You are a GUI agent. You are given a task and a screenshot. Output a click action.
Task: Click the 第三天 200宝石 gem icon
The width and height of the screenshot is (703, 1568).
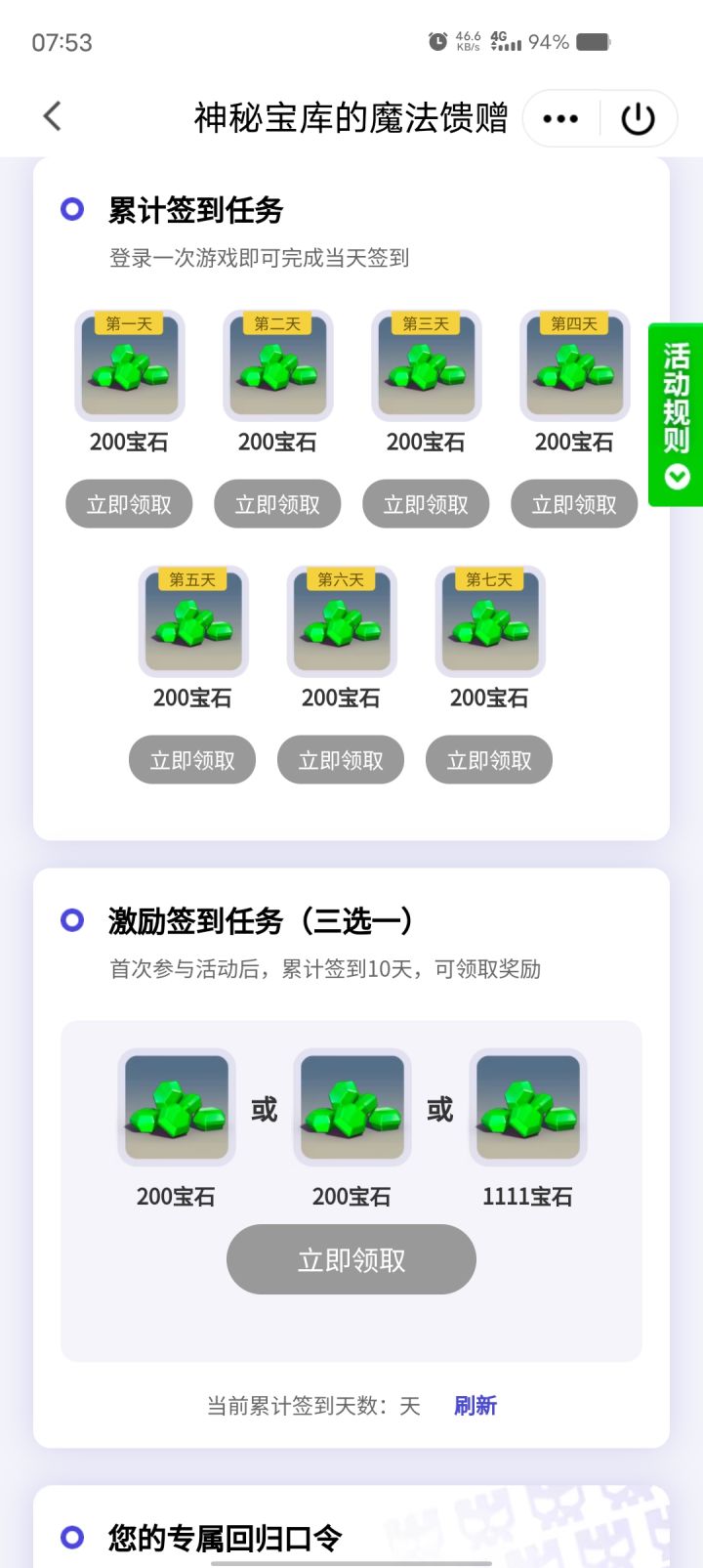click(426, 366)
